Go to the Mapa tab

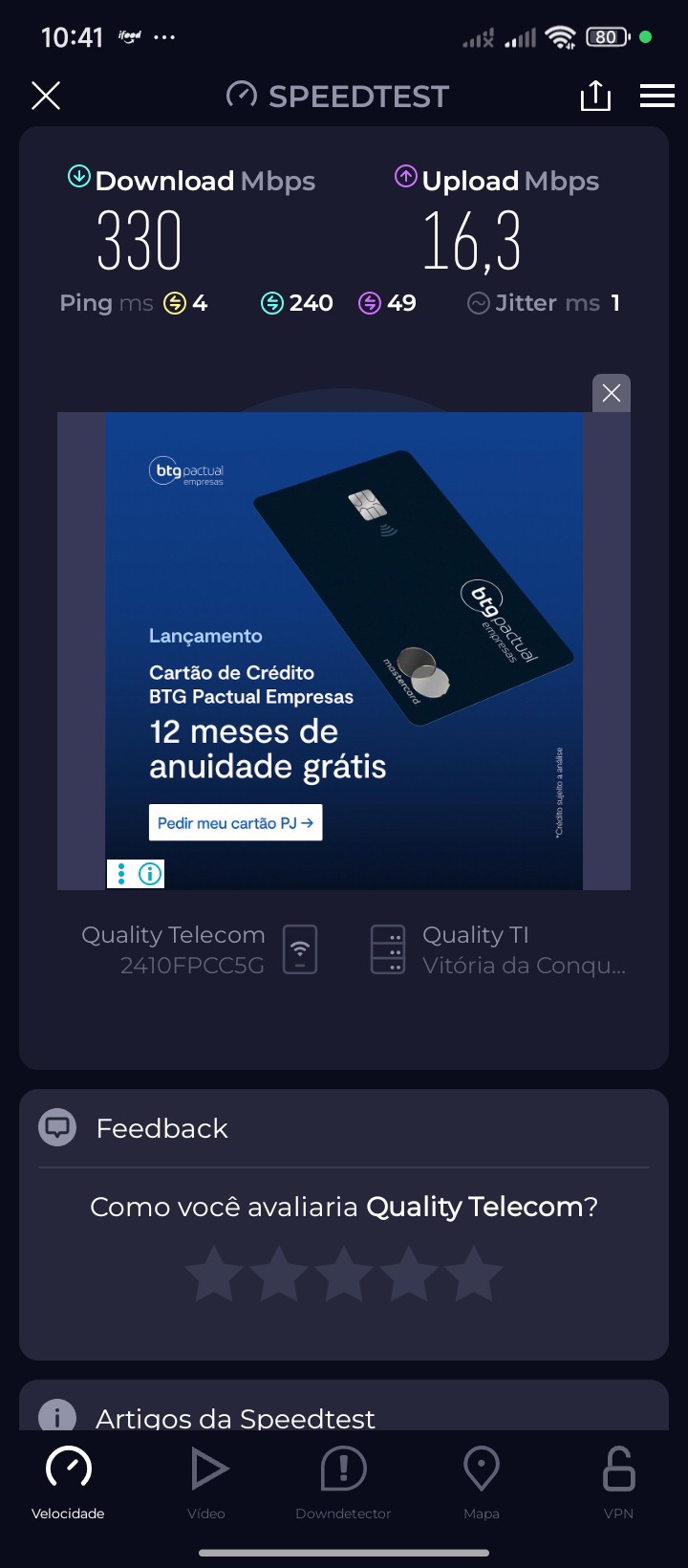(x=481, y=1482)
